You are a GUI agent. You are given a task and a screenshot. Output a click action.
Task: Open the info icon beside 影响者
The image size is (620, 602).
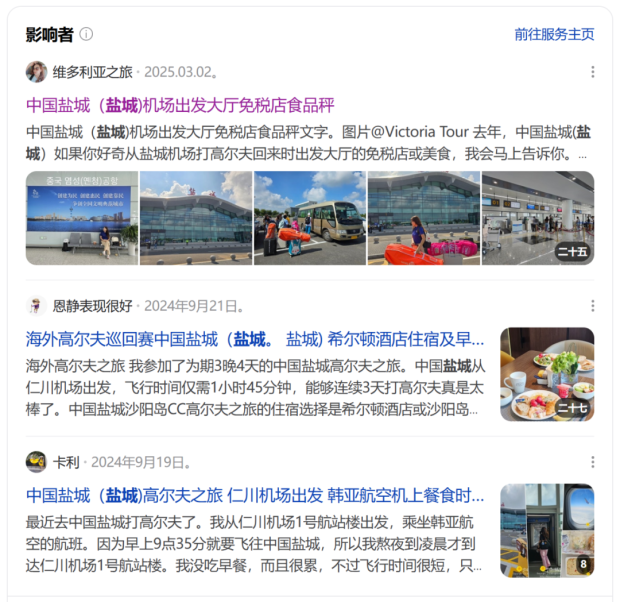(x=86, y=34)
